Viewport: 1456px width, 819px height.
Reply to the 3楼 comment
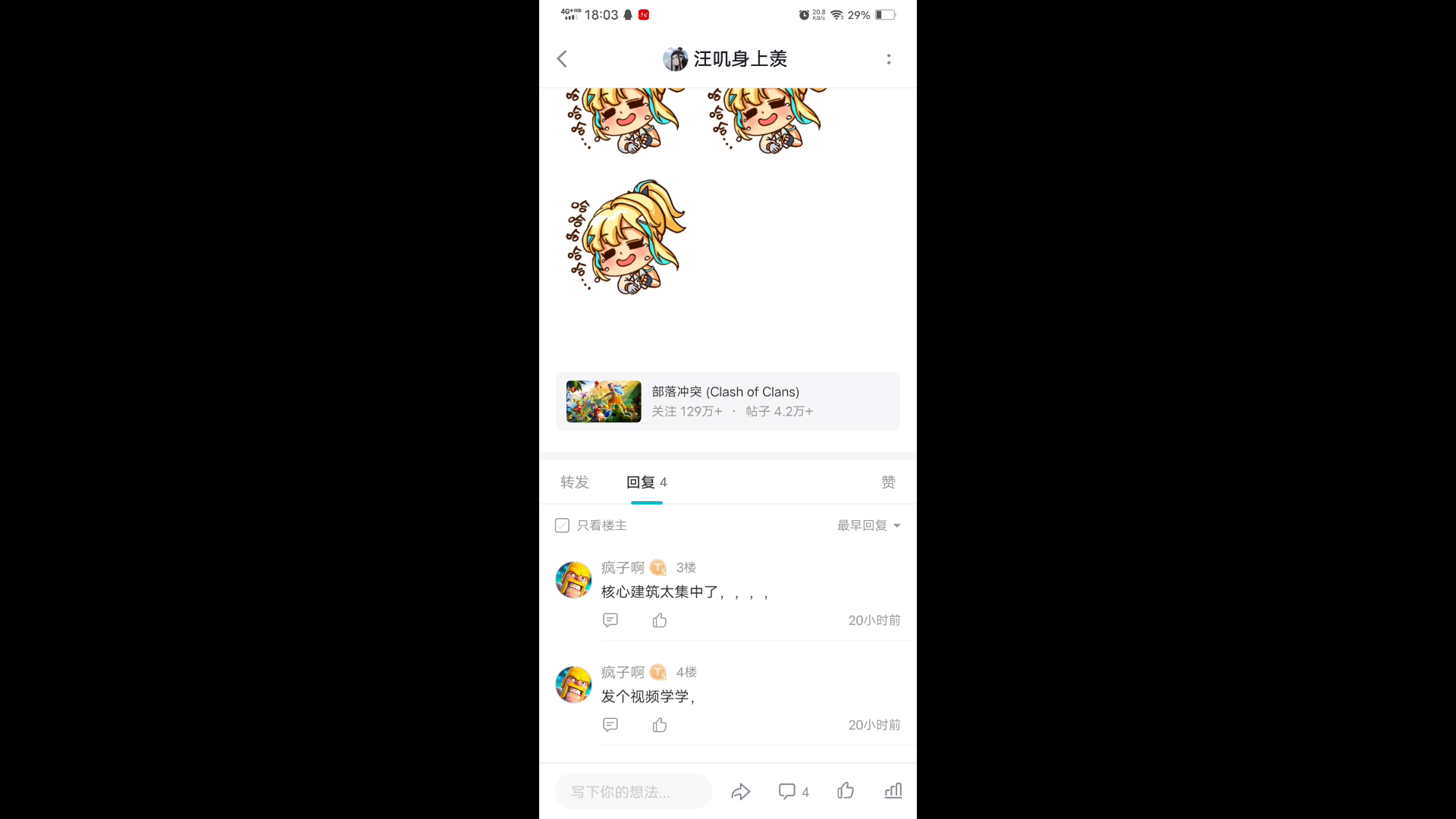pos(610,620)
